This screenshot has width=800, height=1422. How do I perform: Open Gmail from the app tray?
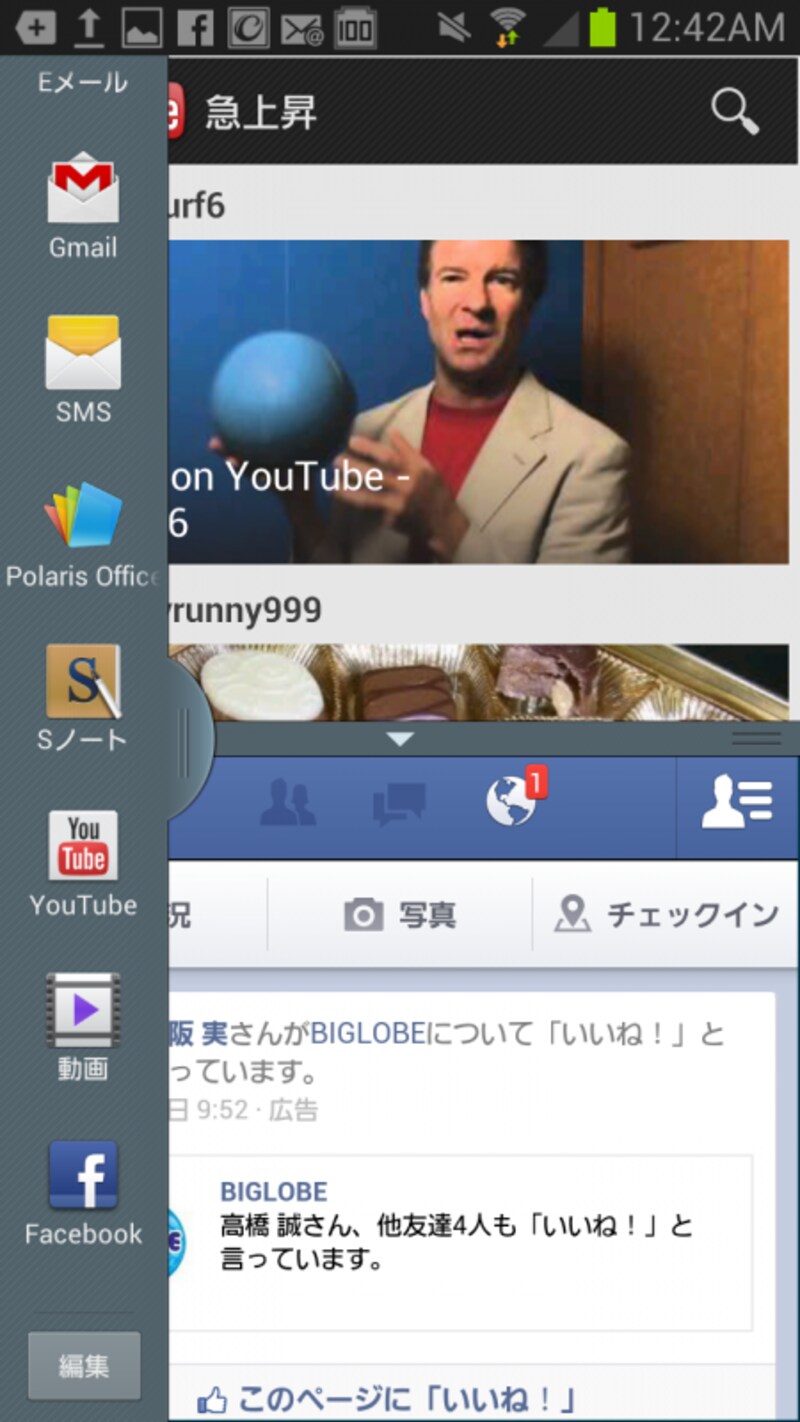click(83, 205)
